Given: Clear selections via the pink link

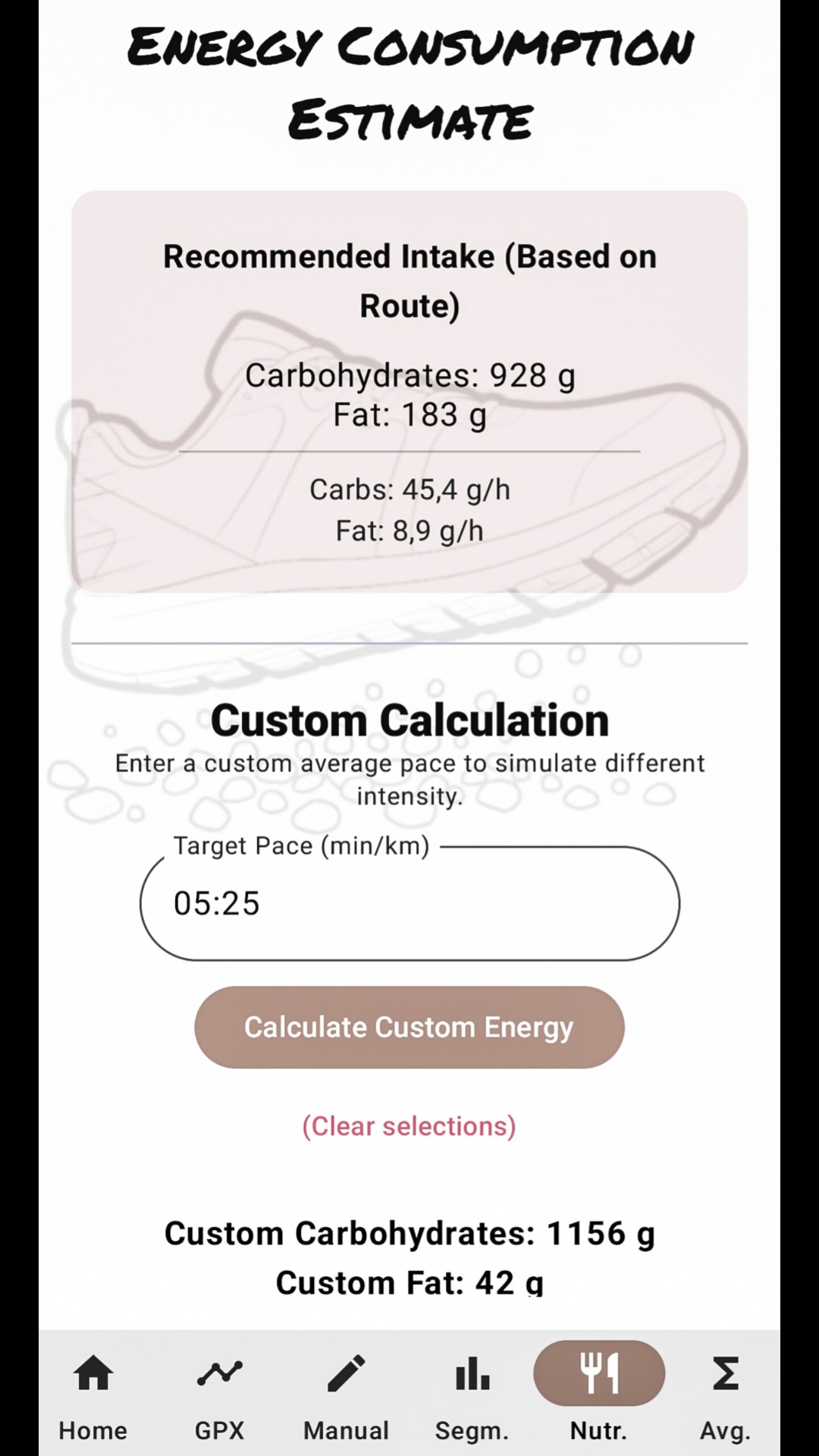Looking at the screenshot, I should (x=409, y=1126).
